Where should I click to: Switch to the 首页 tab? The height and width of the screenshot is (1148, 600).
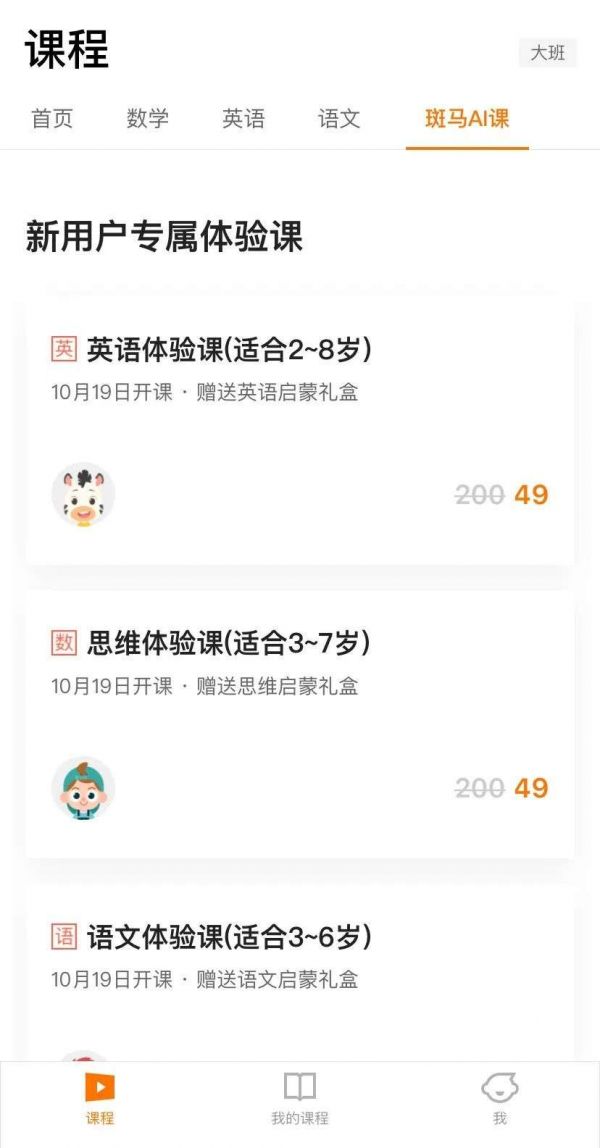pos(52,119)
